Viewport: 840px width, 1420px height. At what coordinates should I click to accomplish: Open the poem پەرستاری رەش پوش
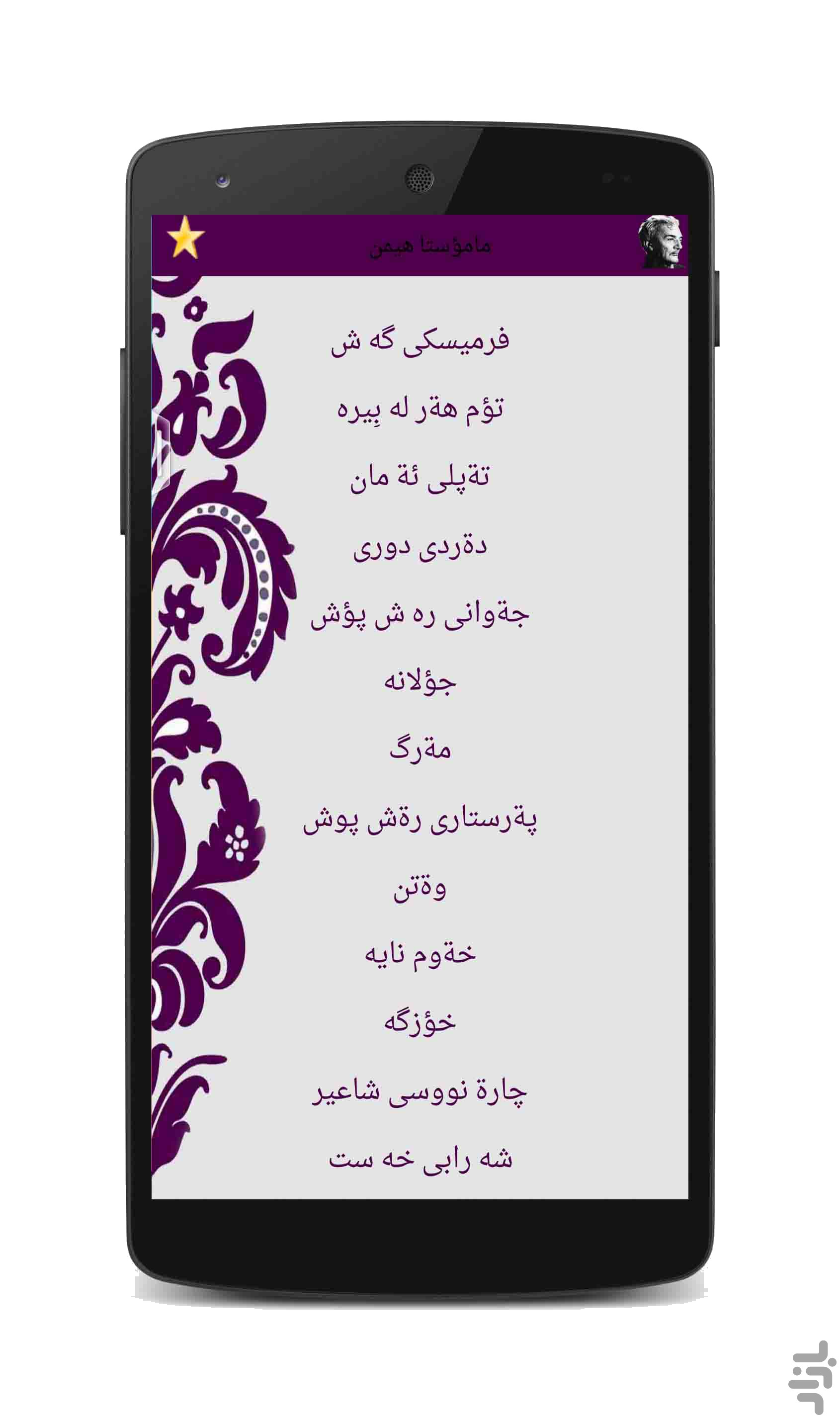420,820
